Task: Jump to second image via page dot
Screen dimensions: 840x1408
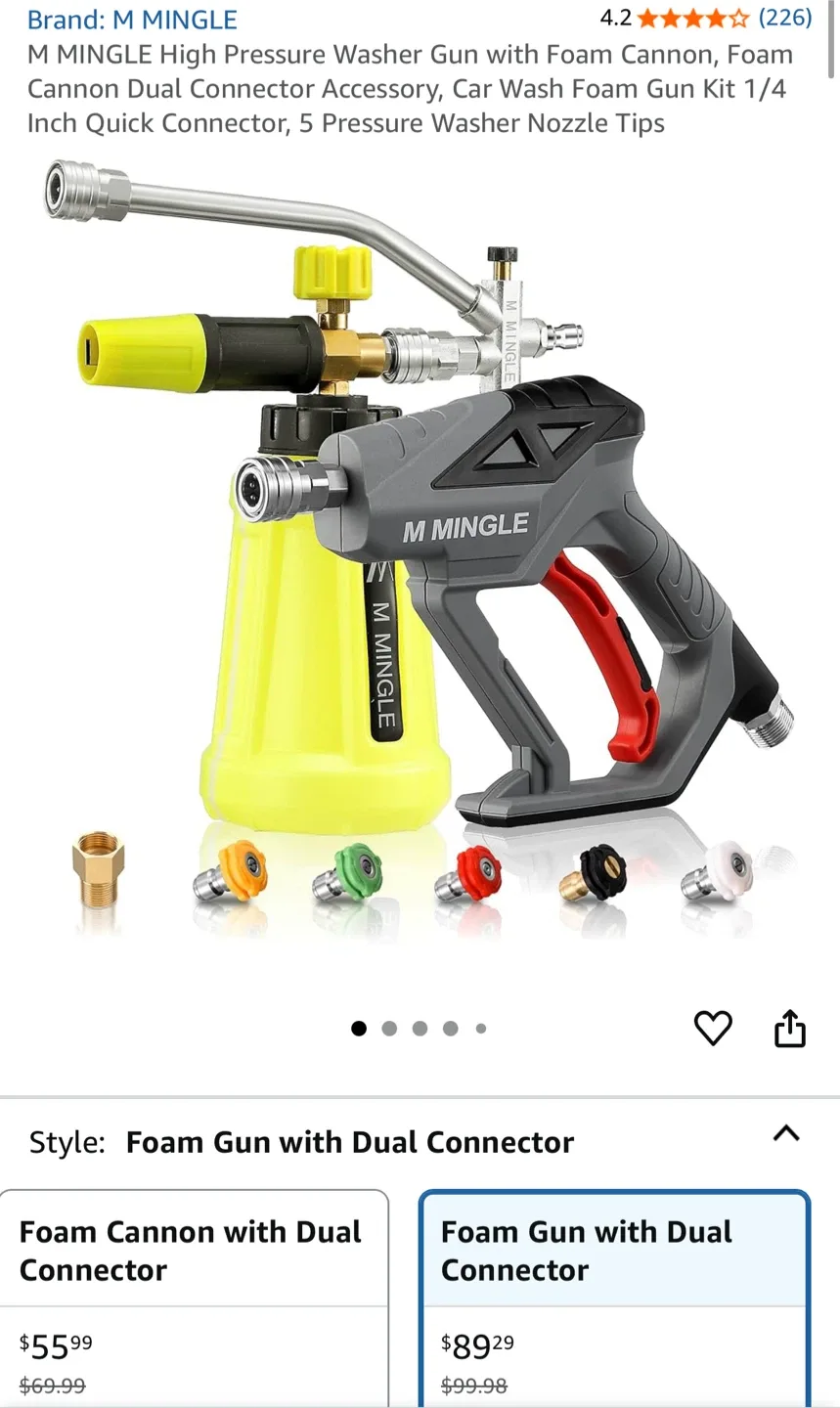Action: (x=389, y=1028)
